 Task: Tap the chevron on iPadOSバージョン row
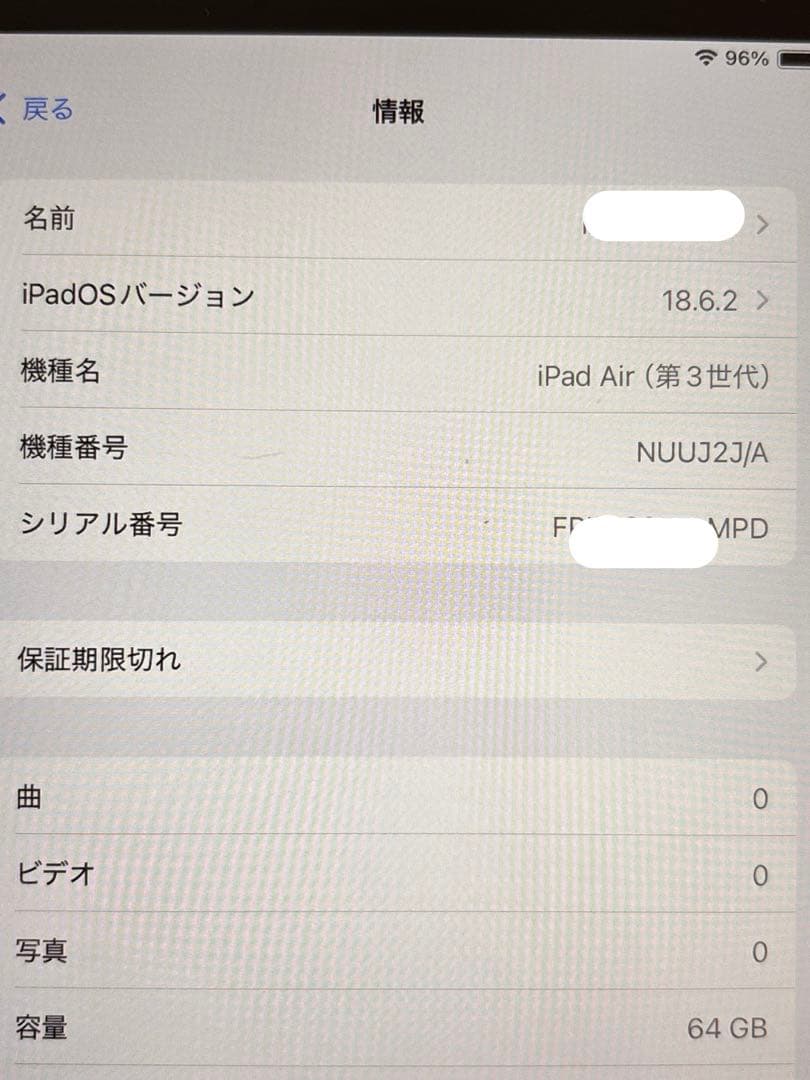(x=763, y=299)
